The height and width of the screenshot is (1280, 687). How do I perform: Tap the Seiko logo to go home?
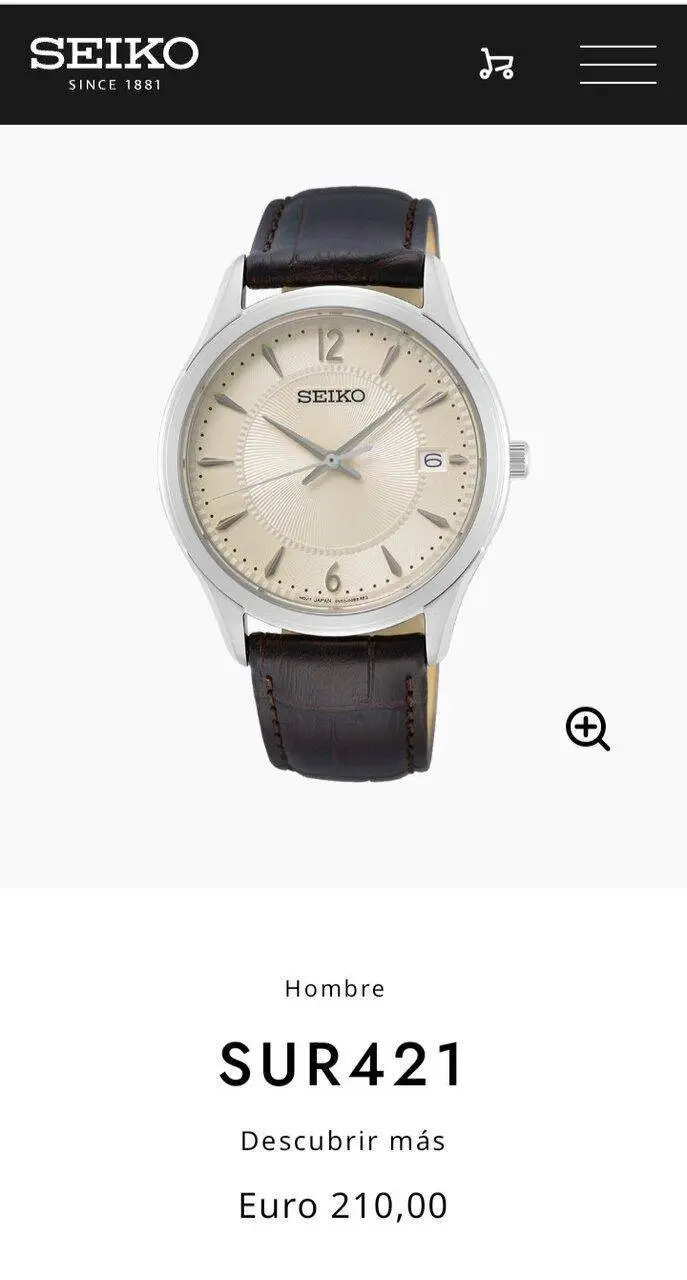(114, 64)
